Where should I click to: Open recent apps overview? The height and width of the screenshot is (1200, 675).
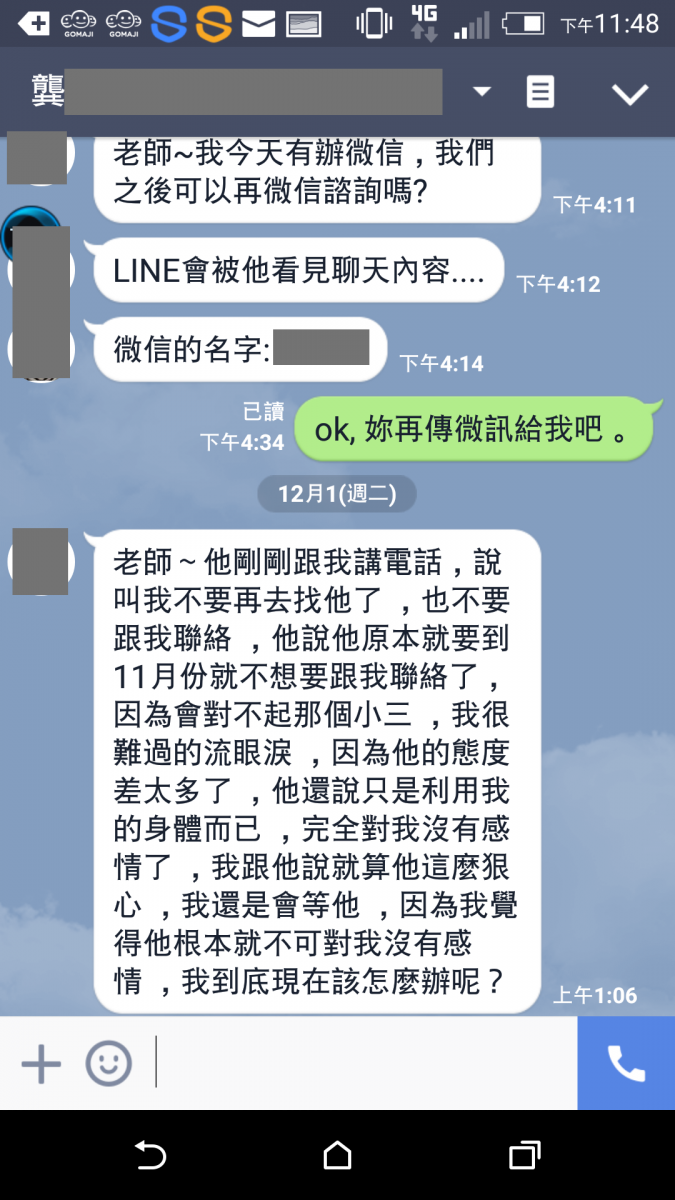[x=524, y=1156]
